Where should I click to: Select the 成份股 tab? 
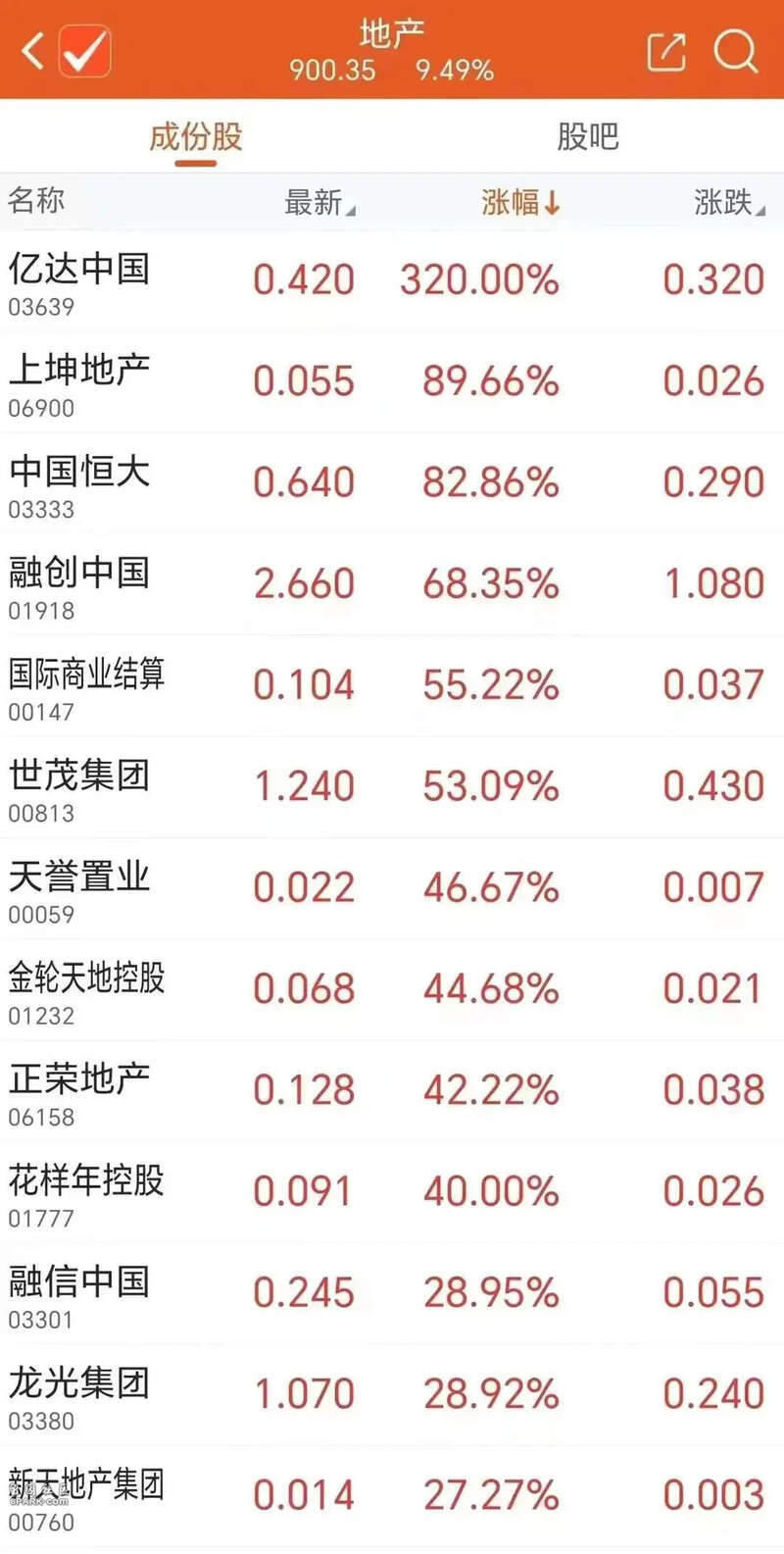tap(195, 136)
